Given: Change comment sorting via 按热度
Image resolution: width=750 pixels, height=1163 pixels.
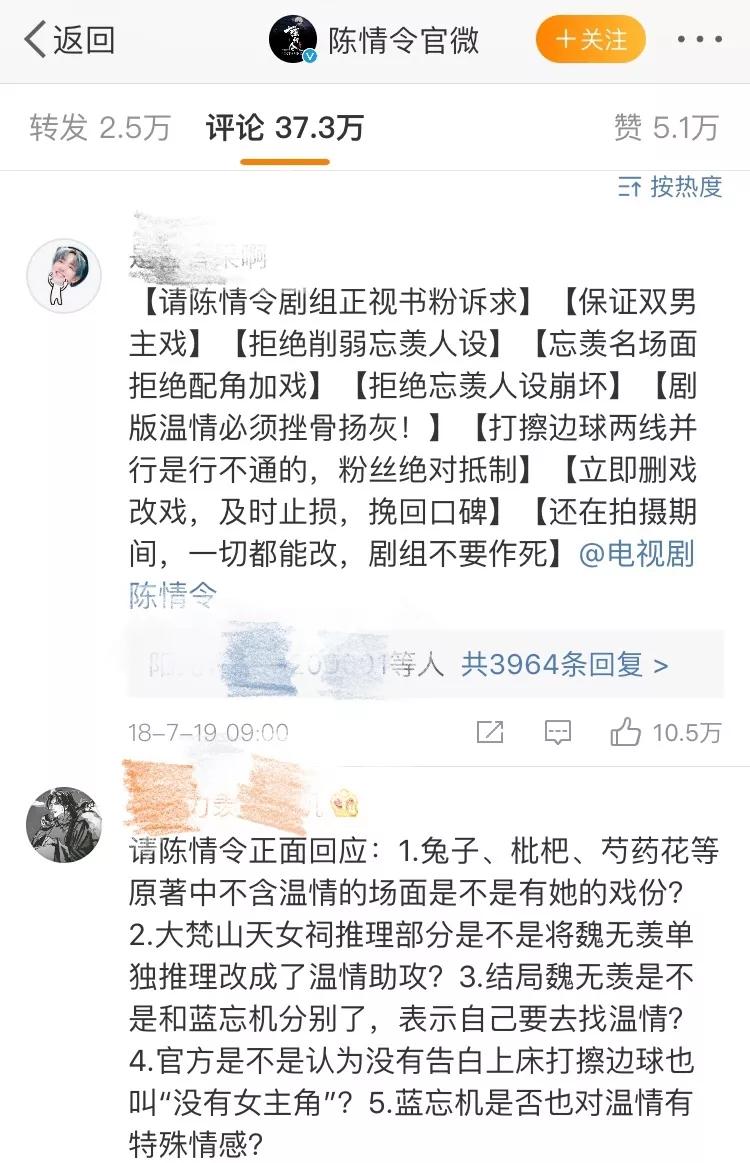Looking at the screenshot, I should click(670, 187).
